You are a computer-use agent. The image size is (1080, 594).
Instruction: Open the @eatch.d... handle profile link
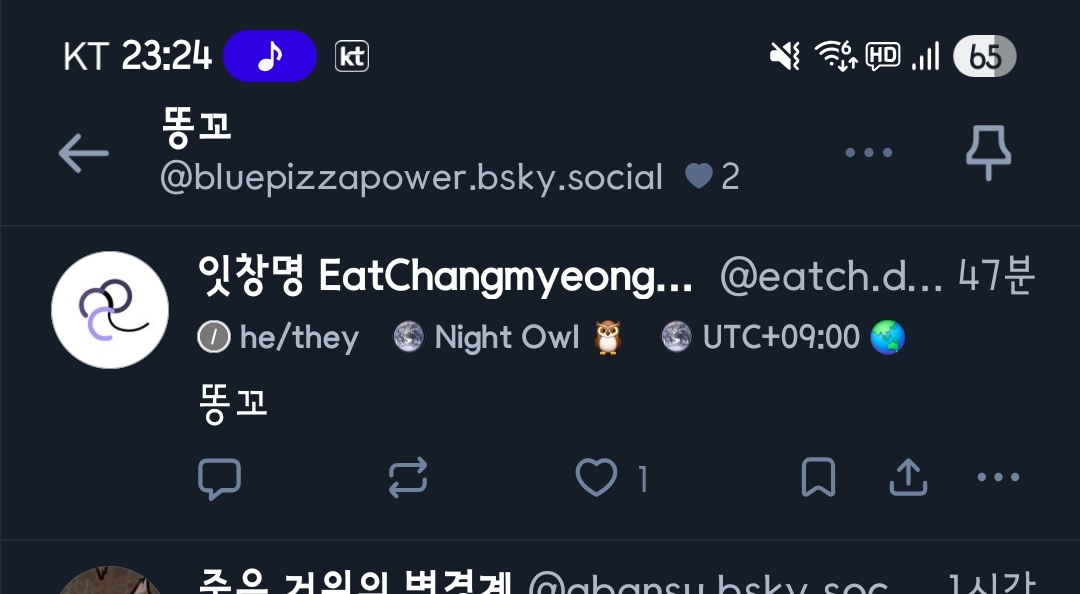[830, 277]
